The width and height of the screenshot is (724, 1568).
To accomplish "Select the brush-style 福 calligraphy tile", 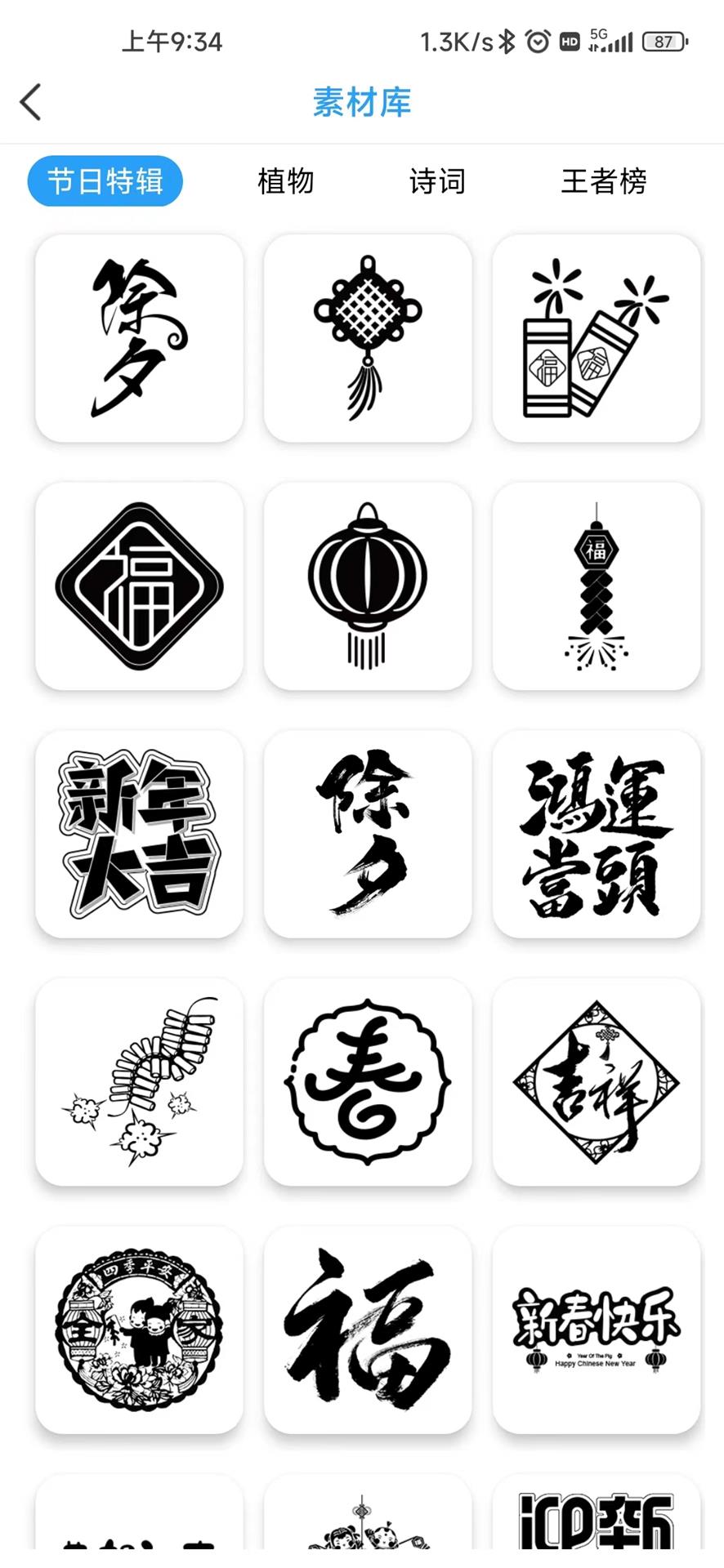I will [x=368, y=1330].
